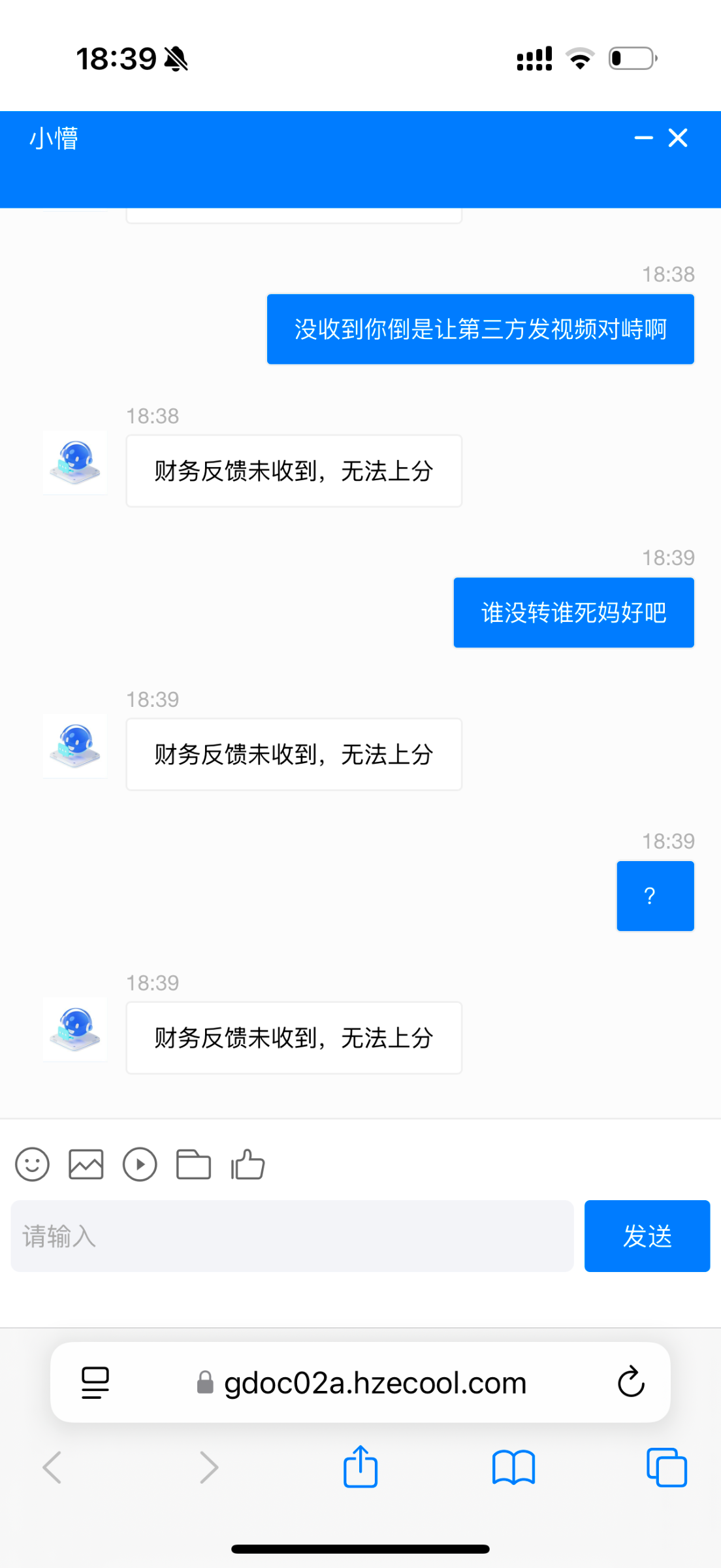
Task: Send an image using the picture icon
Action: pyautogui.click(x=85, y=1164)
